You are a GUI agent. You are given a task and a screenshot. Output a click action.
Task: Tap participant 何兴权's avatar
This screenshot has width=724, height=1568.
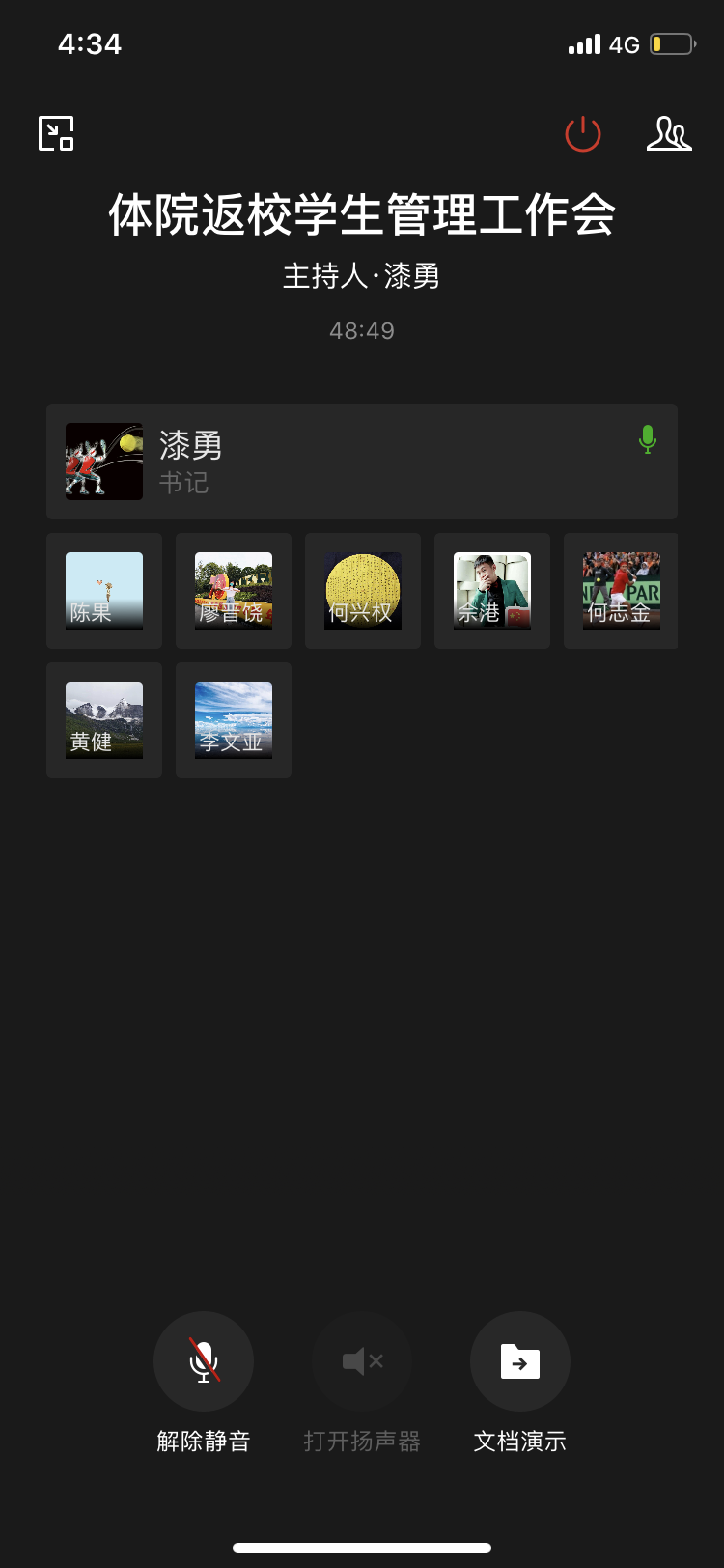coord(363,591)
